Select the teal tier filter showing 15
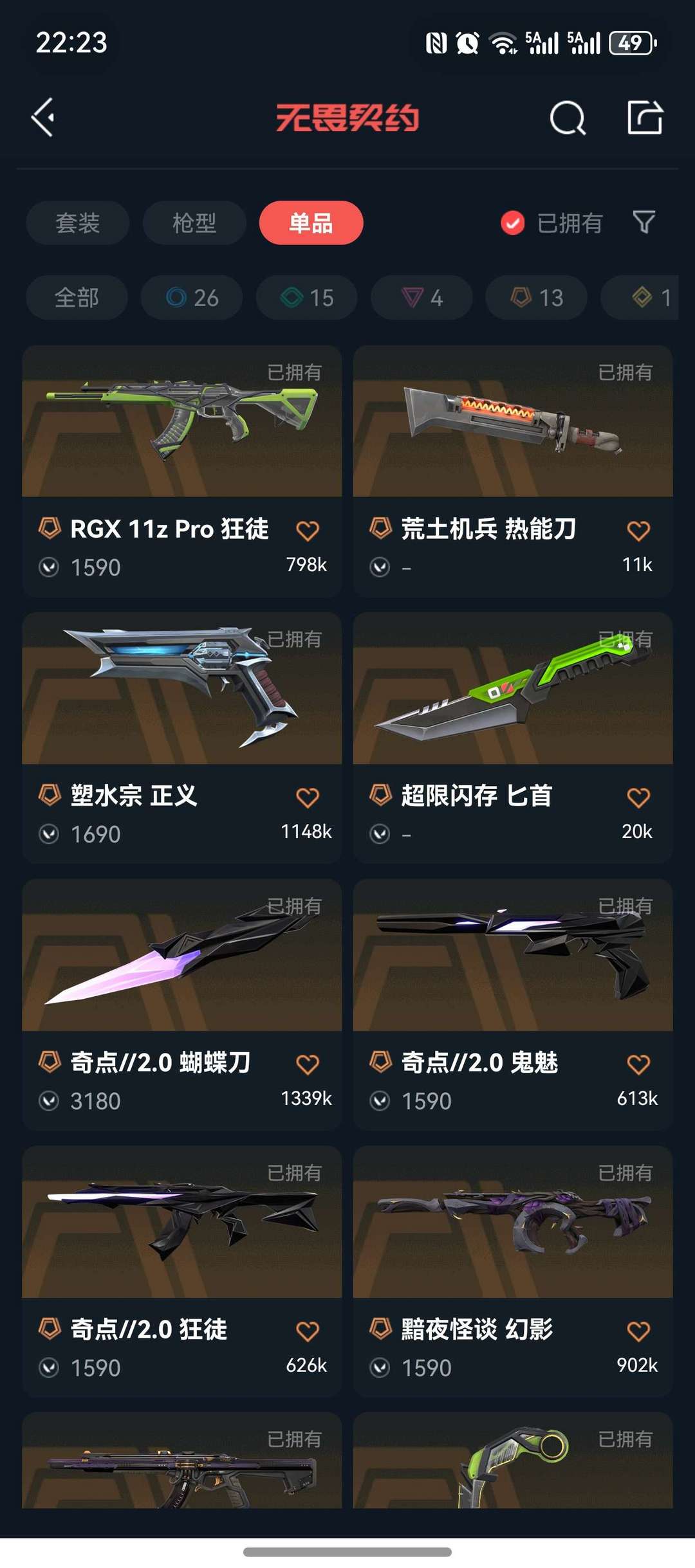 [305, 297]
